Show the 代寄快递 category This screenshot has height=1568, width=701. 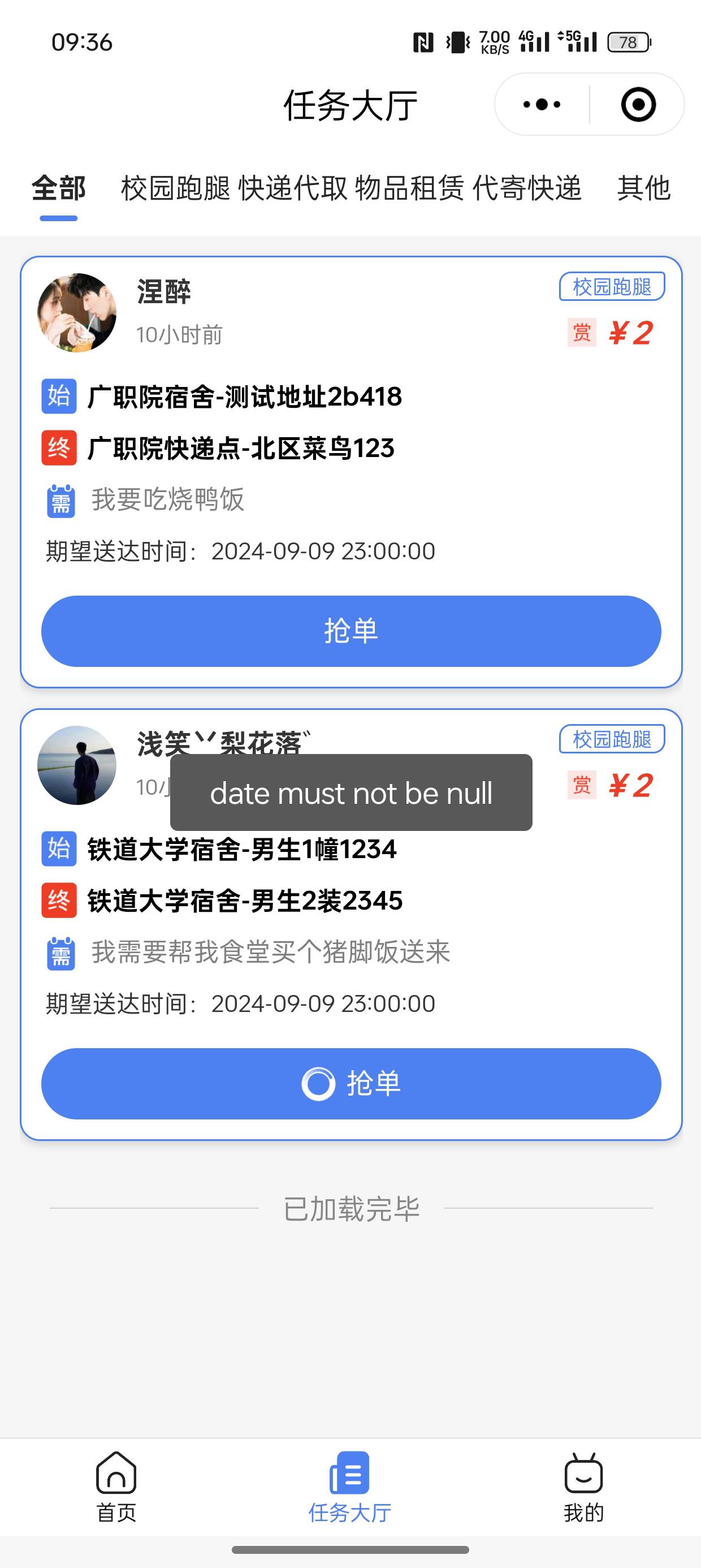527,188
